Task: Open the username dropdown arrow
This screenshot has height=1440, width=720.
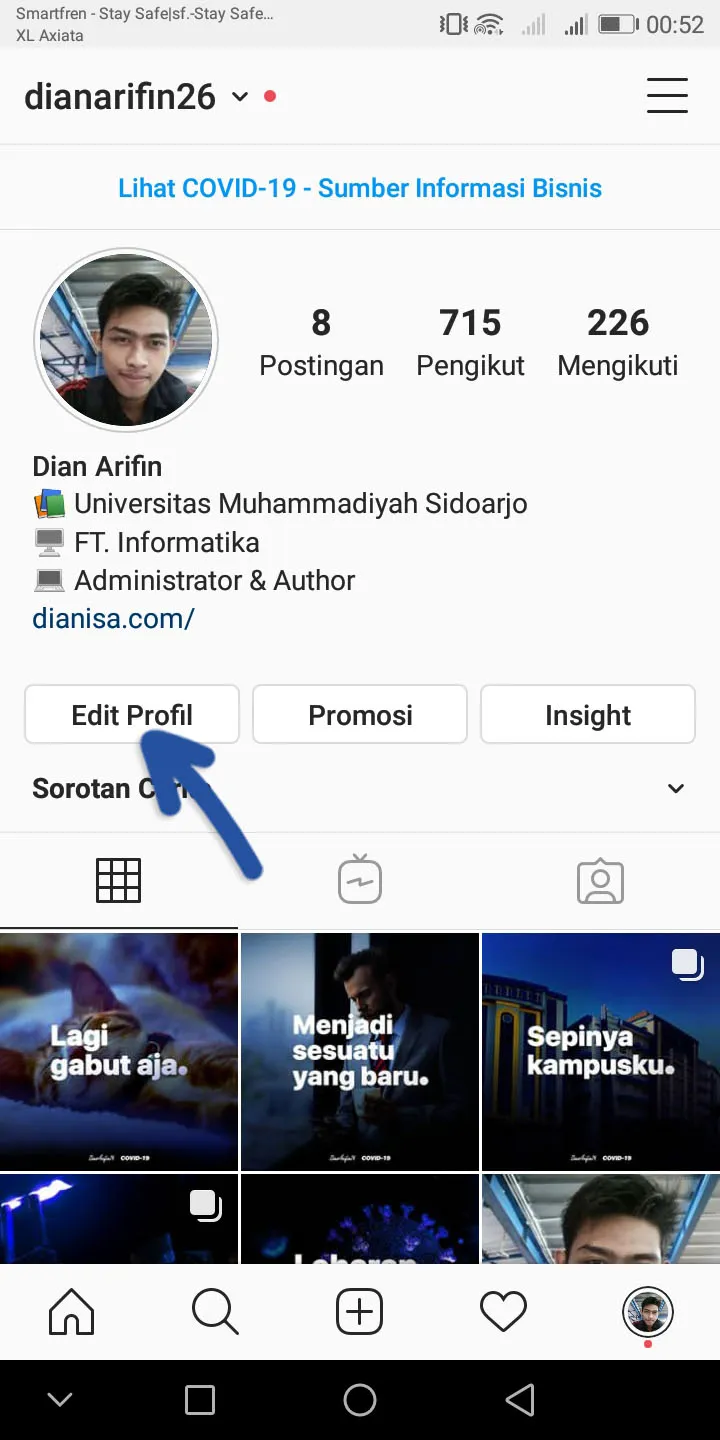Action: click(x=239, y=98)
